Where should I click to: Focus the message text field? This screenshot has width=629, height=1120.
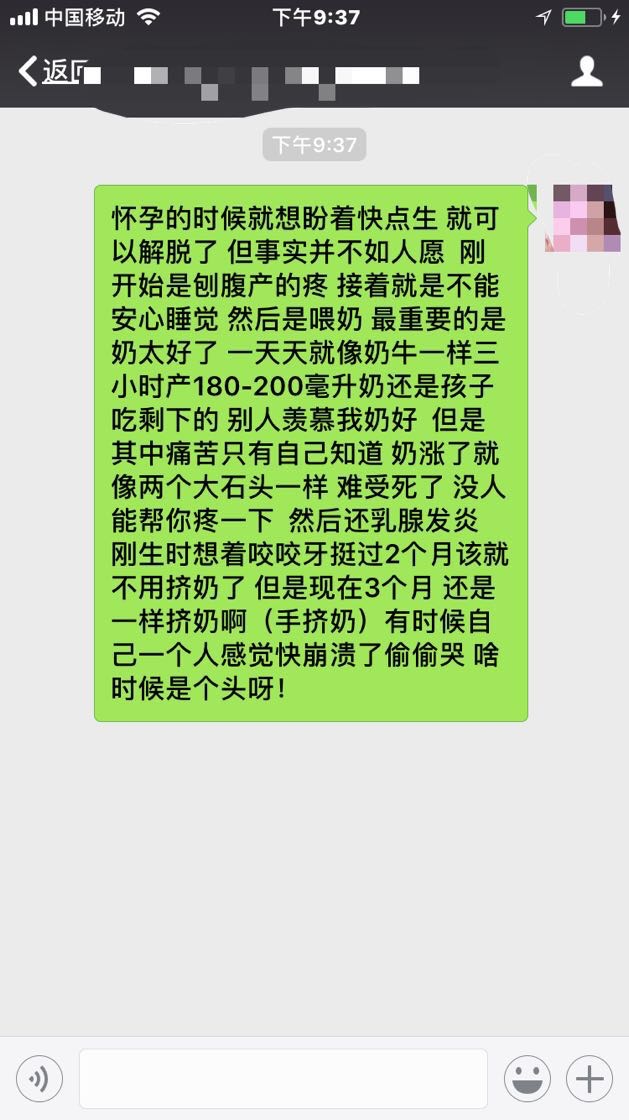[x=283, y=1079]
